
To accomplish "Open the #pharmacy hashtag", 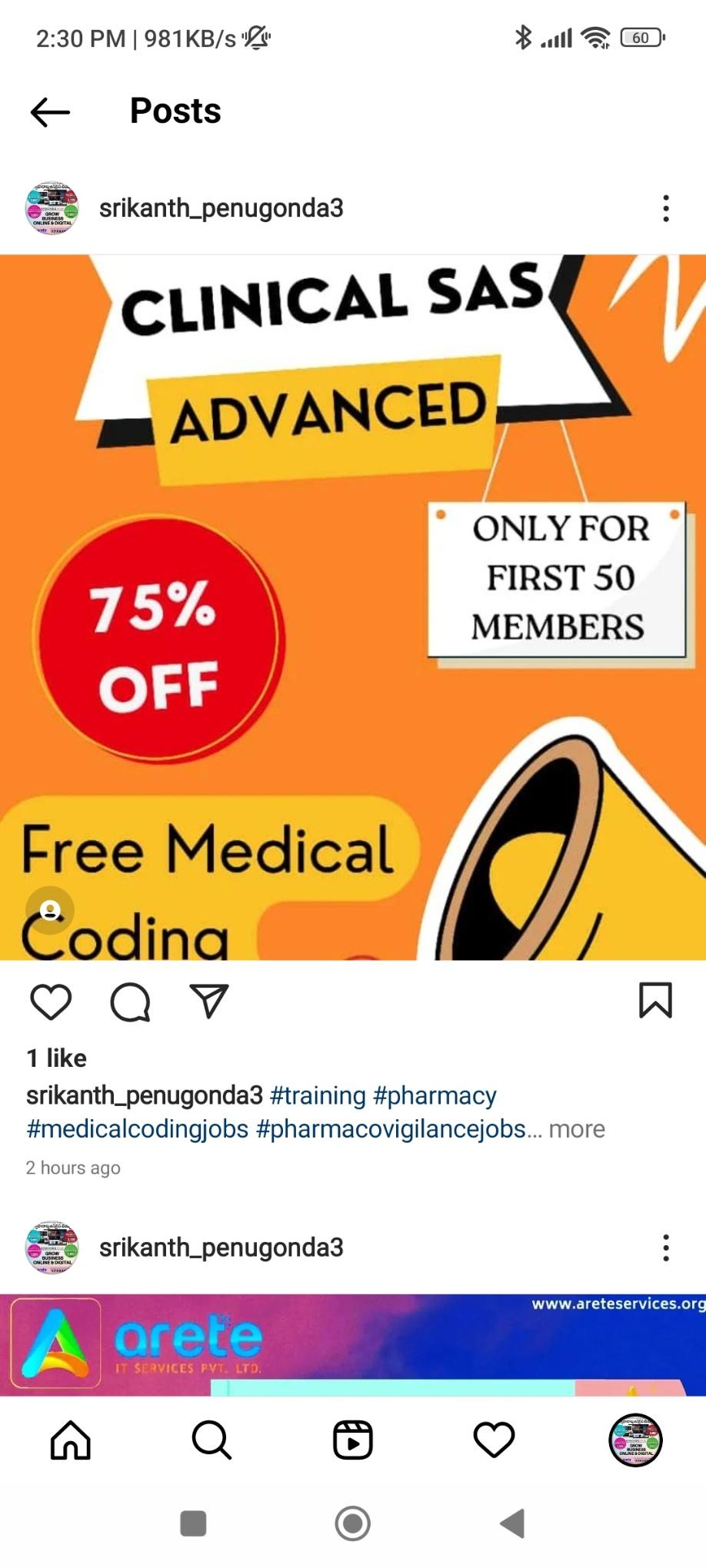I will tap(435, 1095).
